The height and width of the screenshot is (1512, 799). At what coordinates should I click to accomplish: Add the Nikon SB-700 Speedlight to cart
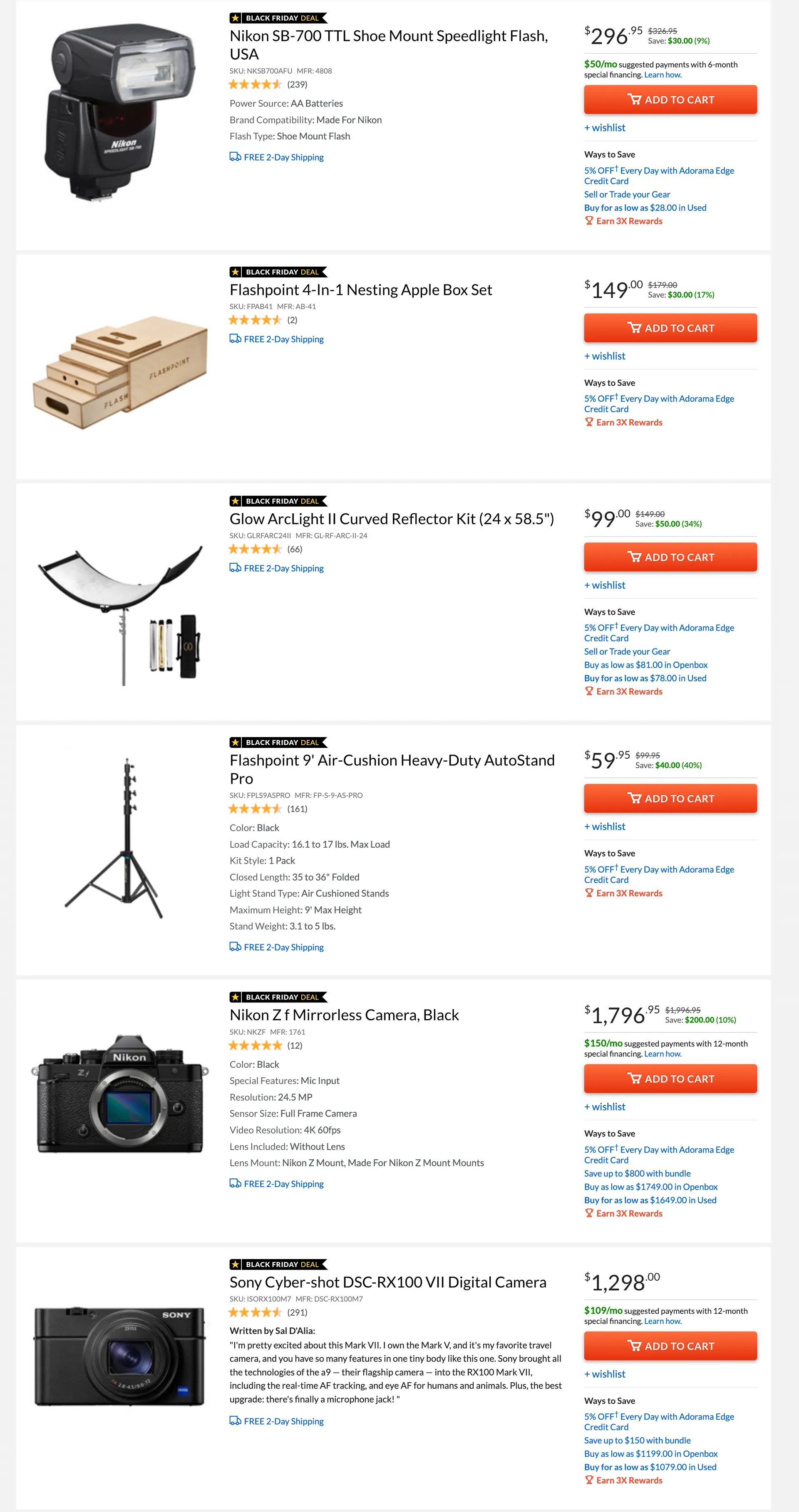(x=670, y=100)
